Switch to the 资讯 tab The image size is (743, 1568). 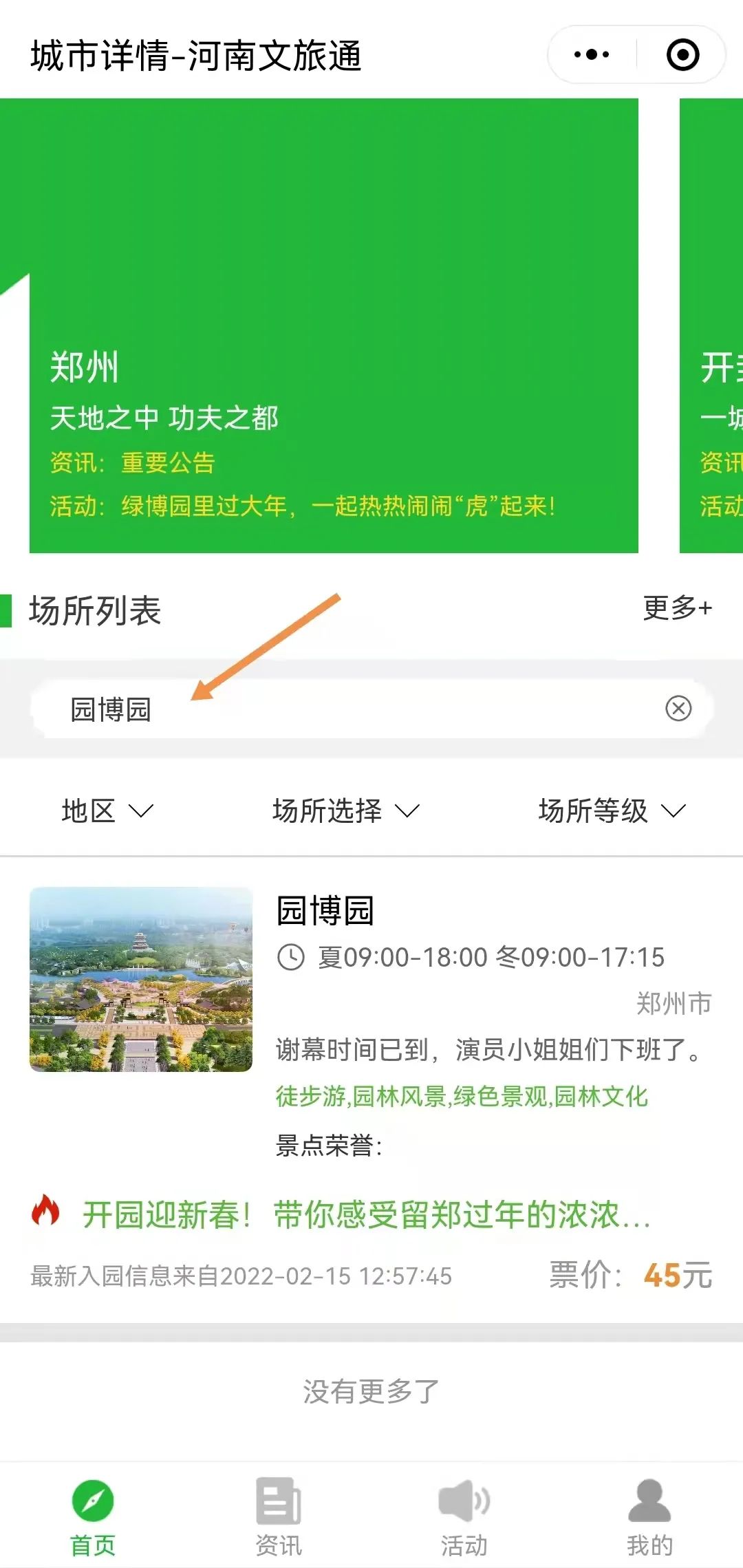[x=279, y=1516]
